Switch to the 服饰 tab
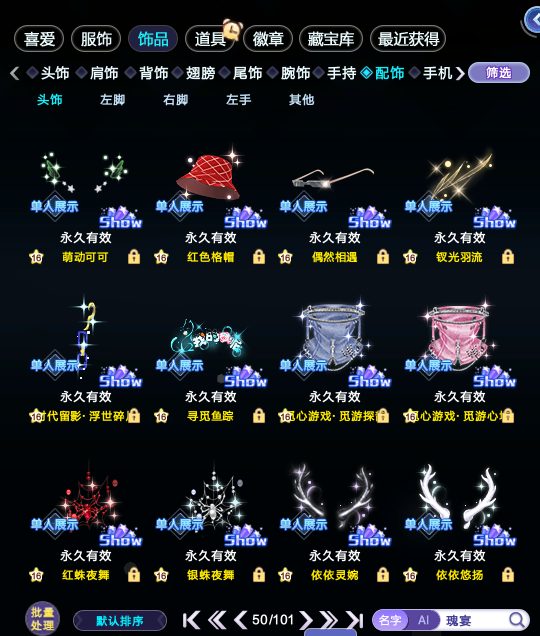Screen dimensions: 540x636 [96, 39]
